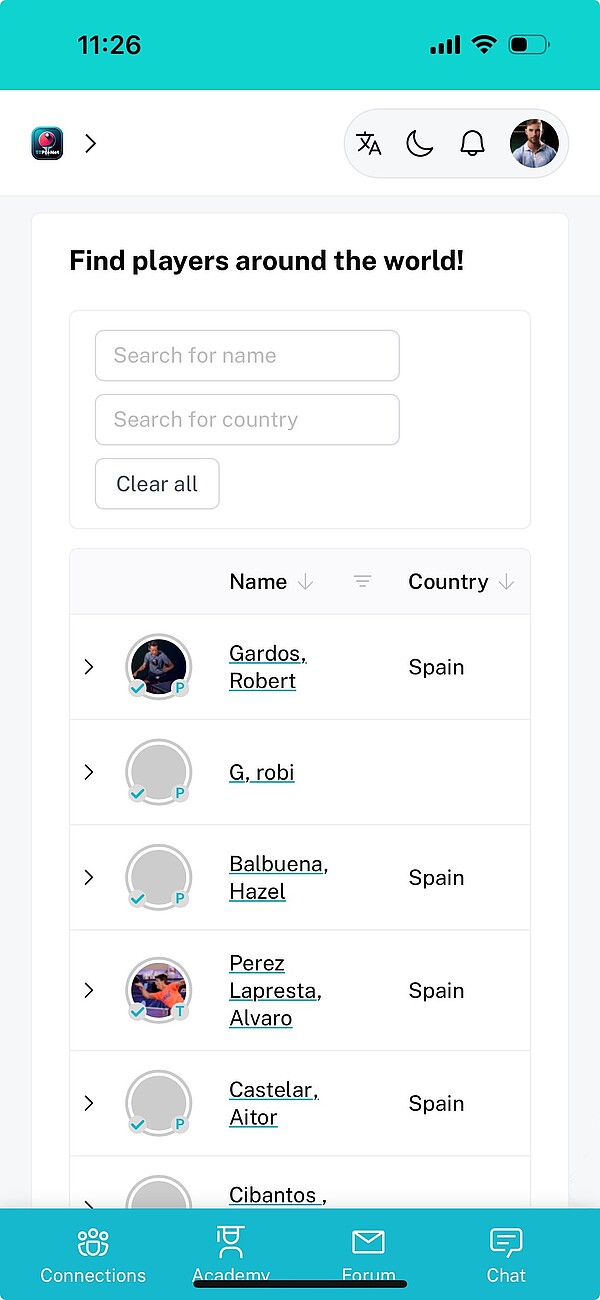Open Castelar, Aitor's profile link
This screenshot has height=1300, width=600.
[x=274, y=1104]
